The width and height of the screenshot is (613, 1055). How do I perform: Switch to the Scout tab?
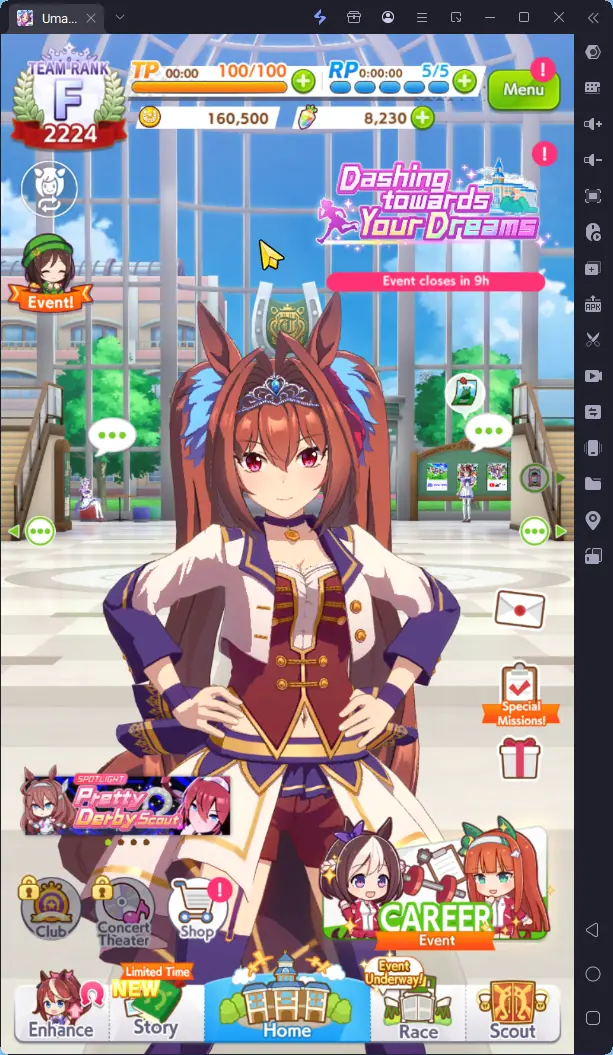(511, 1010)
